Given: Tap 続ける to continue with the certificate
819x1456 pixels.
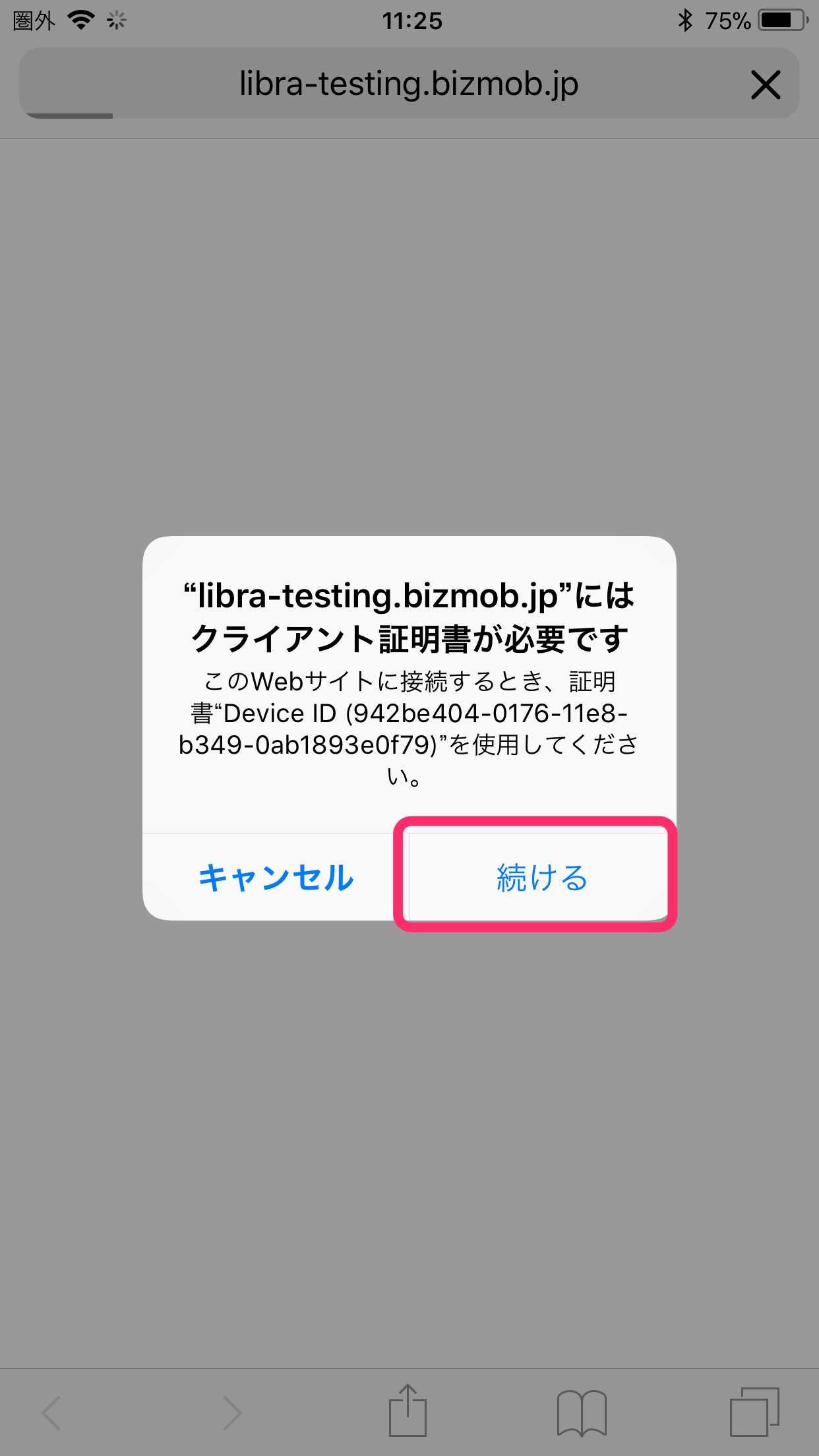Looking at the screenshot, I should coord(541,877).
